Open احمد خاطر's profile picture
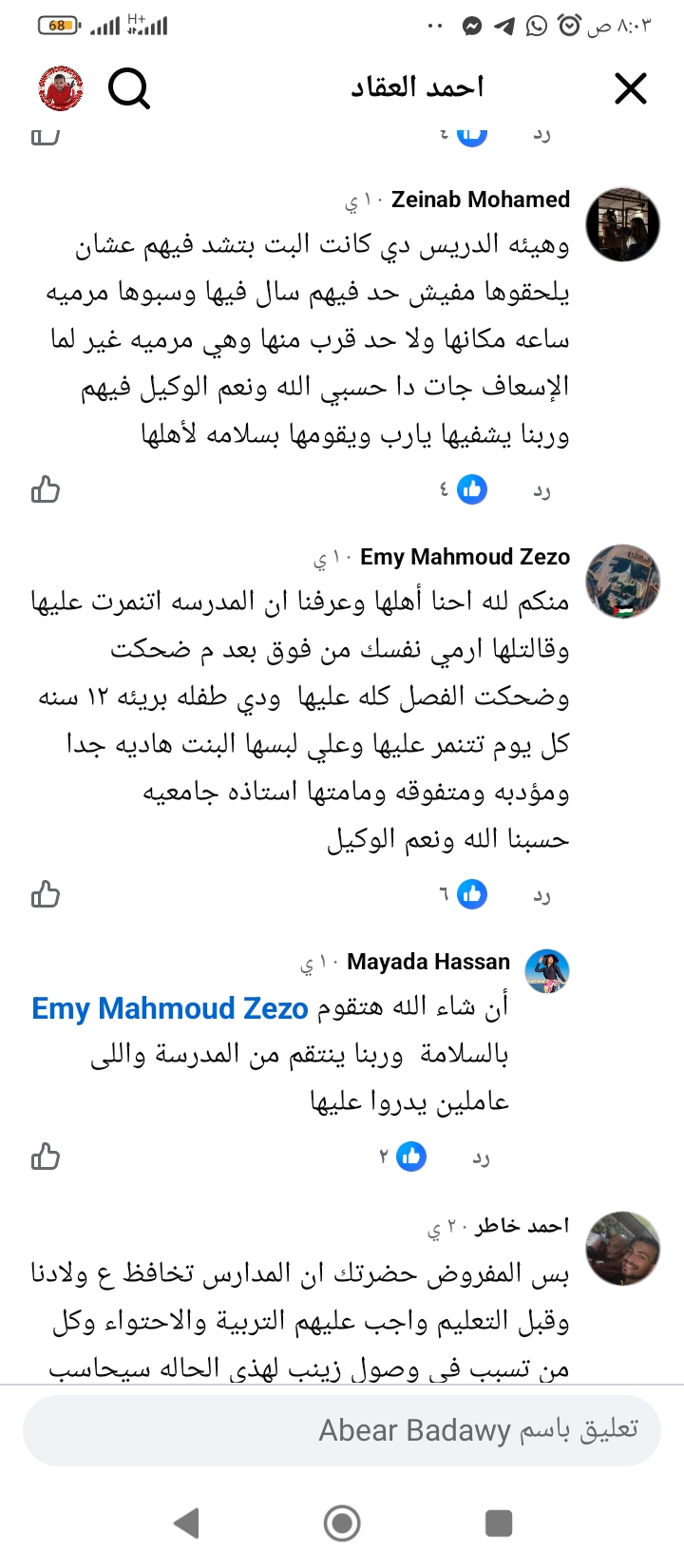The height and width of the screenshot is (1568, 684). point(622,1248)
